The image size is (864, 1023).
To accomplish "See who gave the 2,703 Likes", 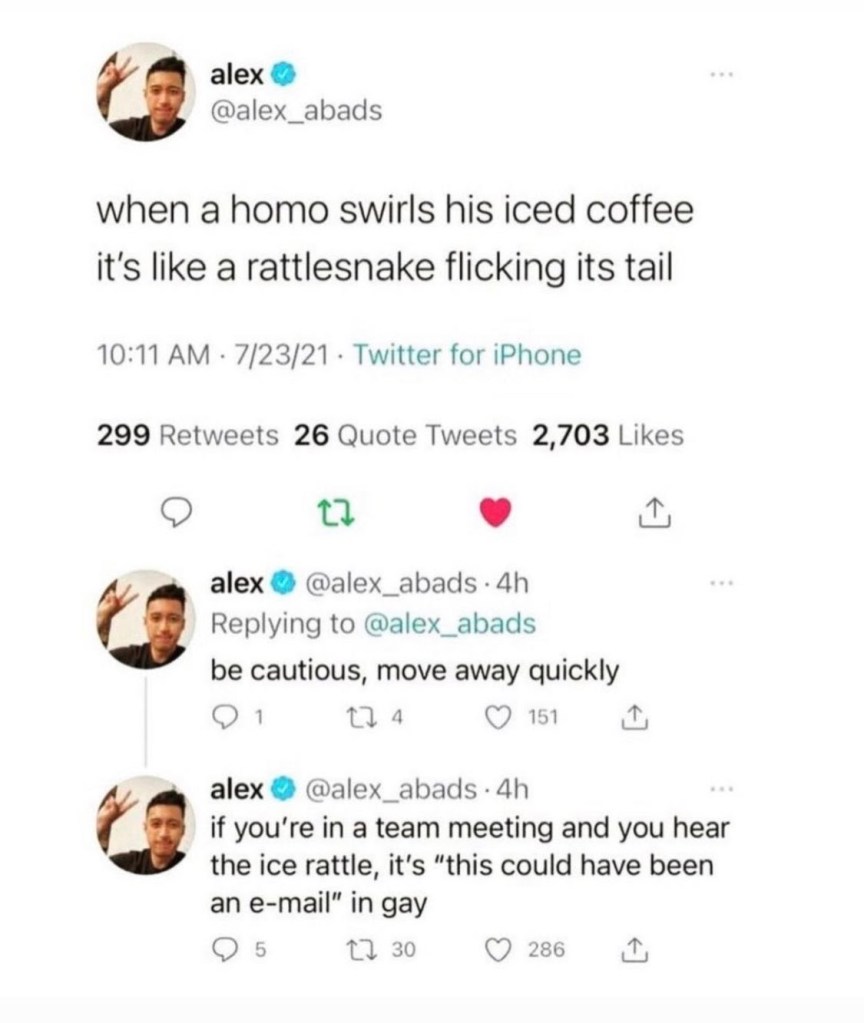I will pyautogui.click(x=610, y=435).
